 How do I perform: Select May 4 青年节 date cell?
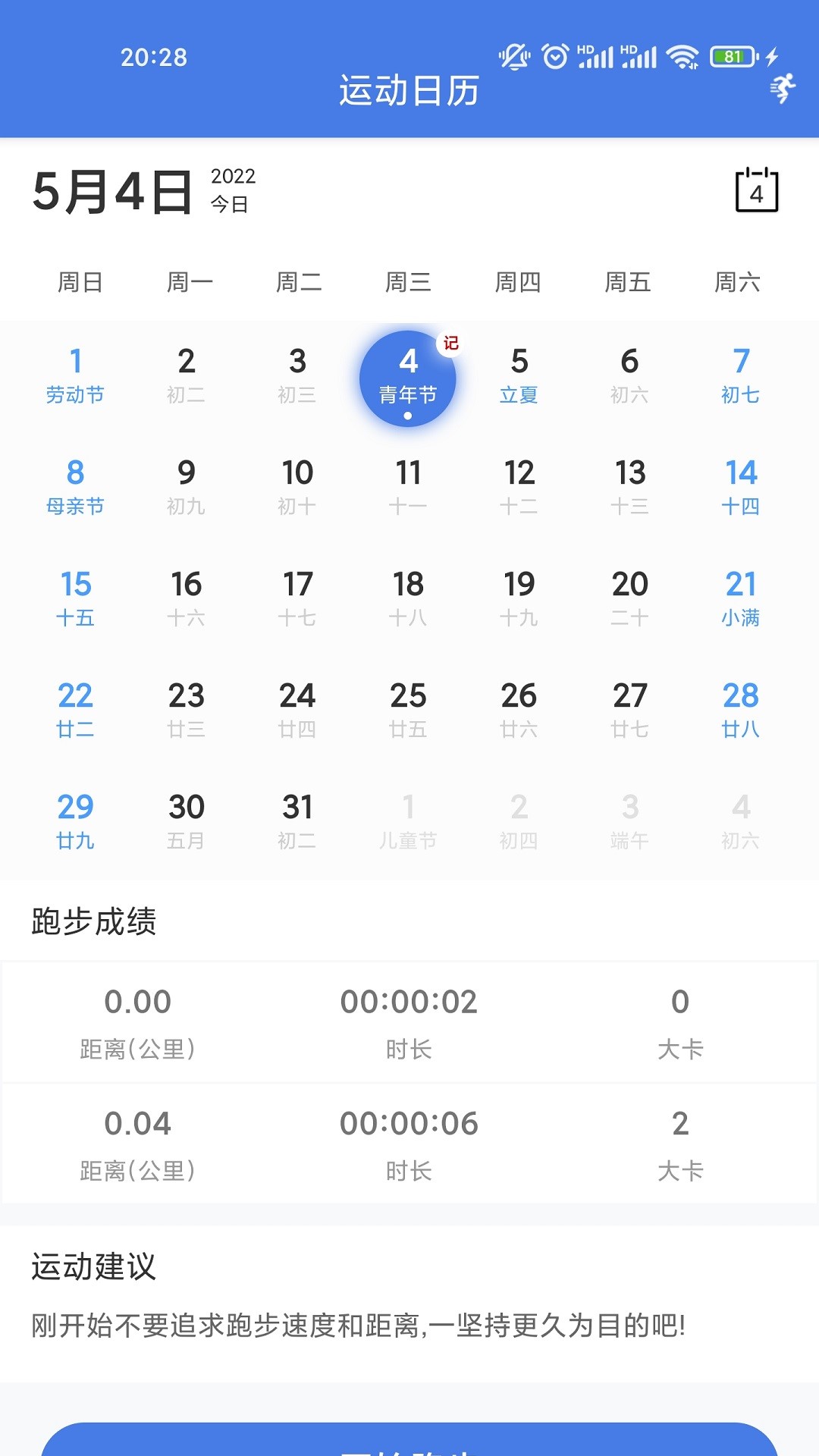click(408, 378)
